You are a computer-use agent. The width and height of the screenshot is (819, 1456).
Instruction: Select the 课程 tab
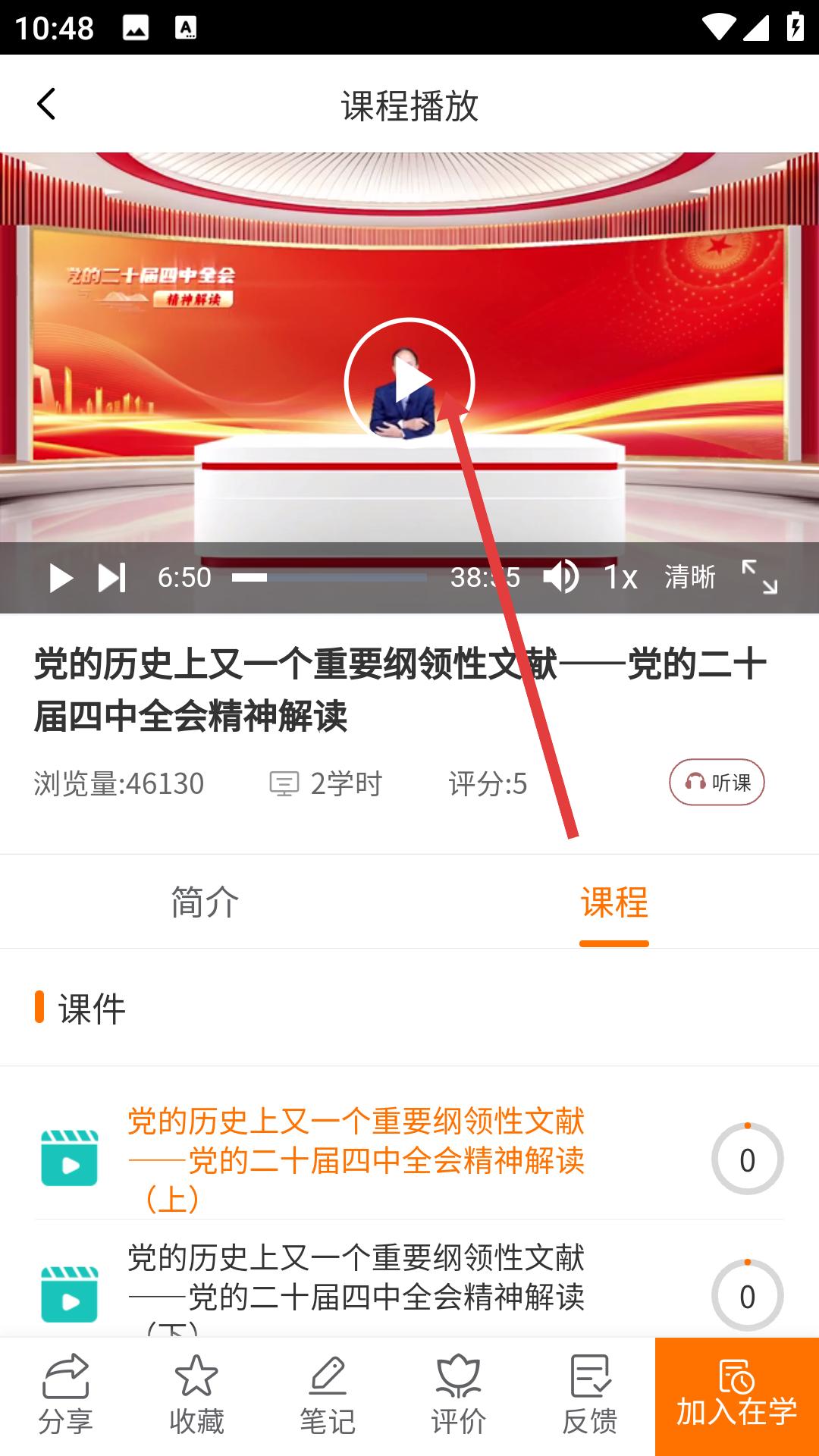613,902
